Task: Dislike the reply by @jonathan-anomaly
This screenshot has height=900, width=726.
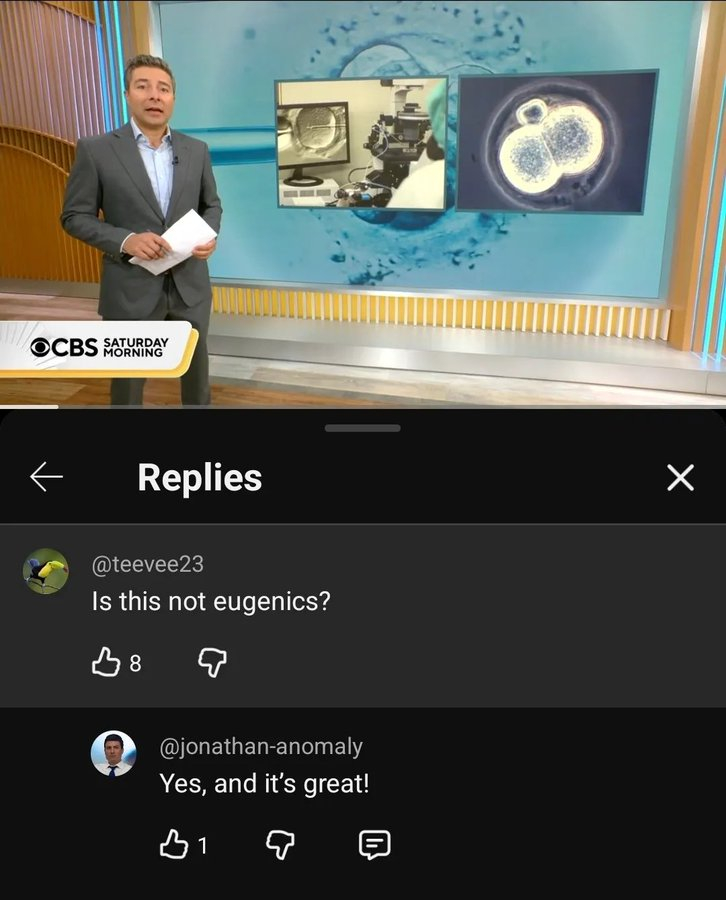Action: pos(279,845)
